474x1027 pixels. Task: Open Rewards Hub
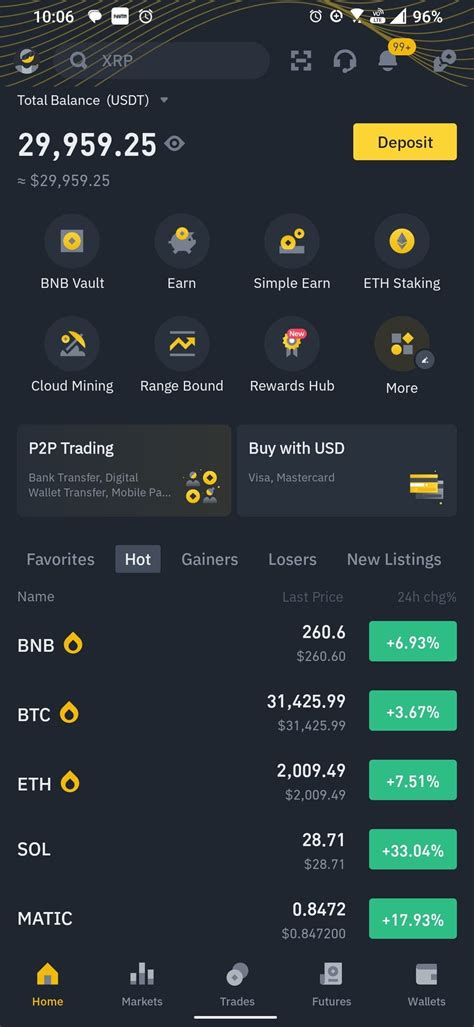(292, 355)
